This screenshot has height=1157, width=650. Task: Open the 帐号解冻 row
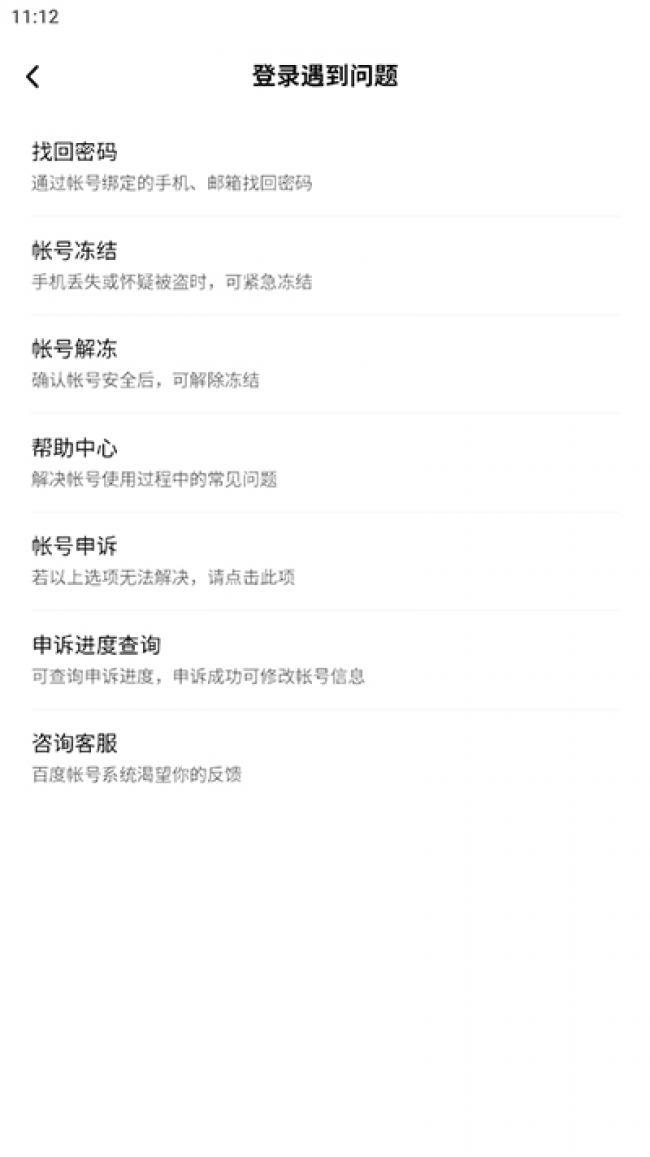[x=325, y=364]
